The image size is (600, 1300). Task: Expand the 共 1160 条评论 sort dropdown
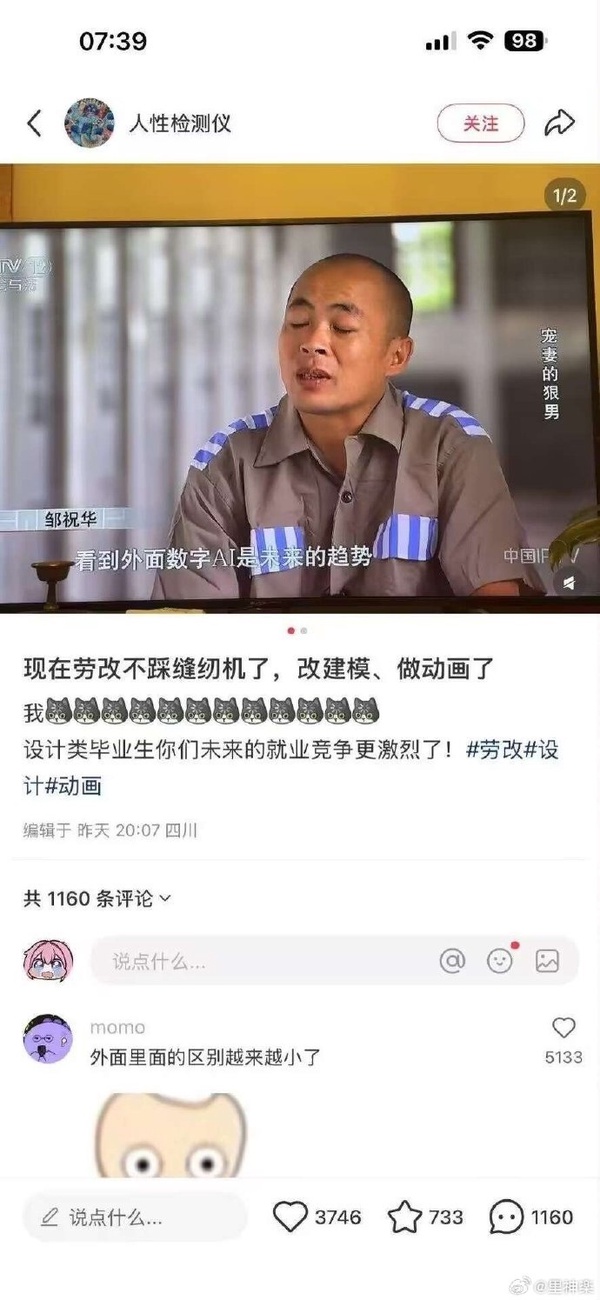pyautogui.click(x=97, y=898)
